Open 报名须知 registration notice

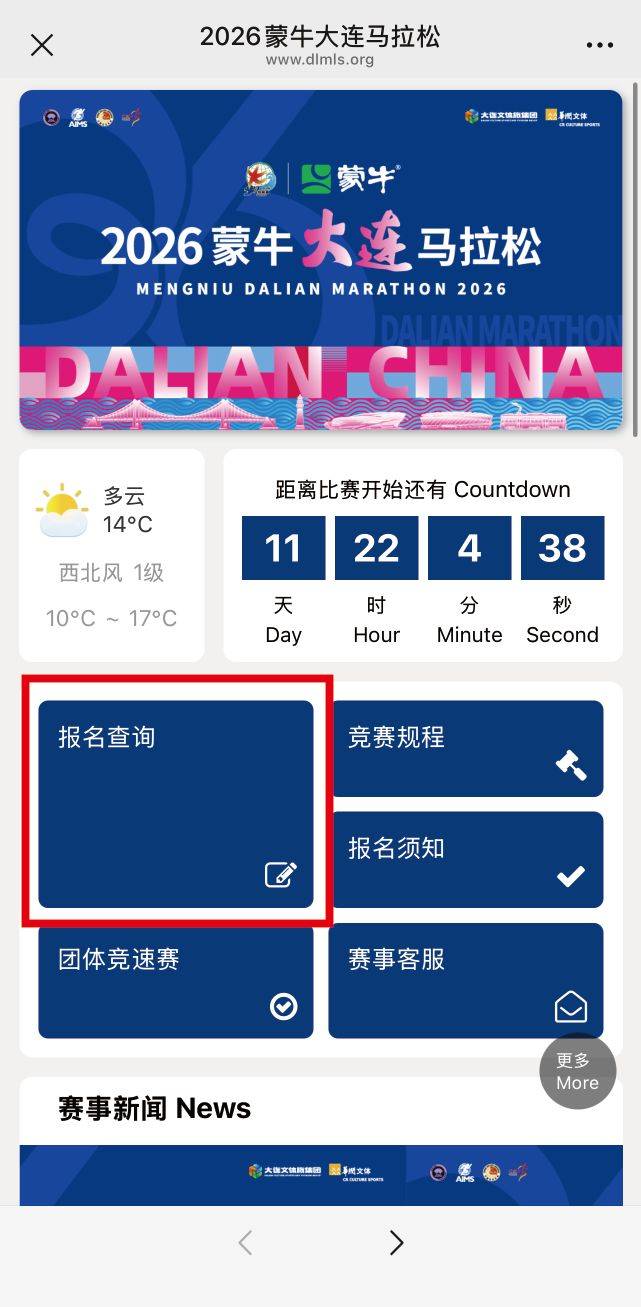467,859
